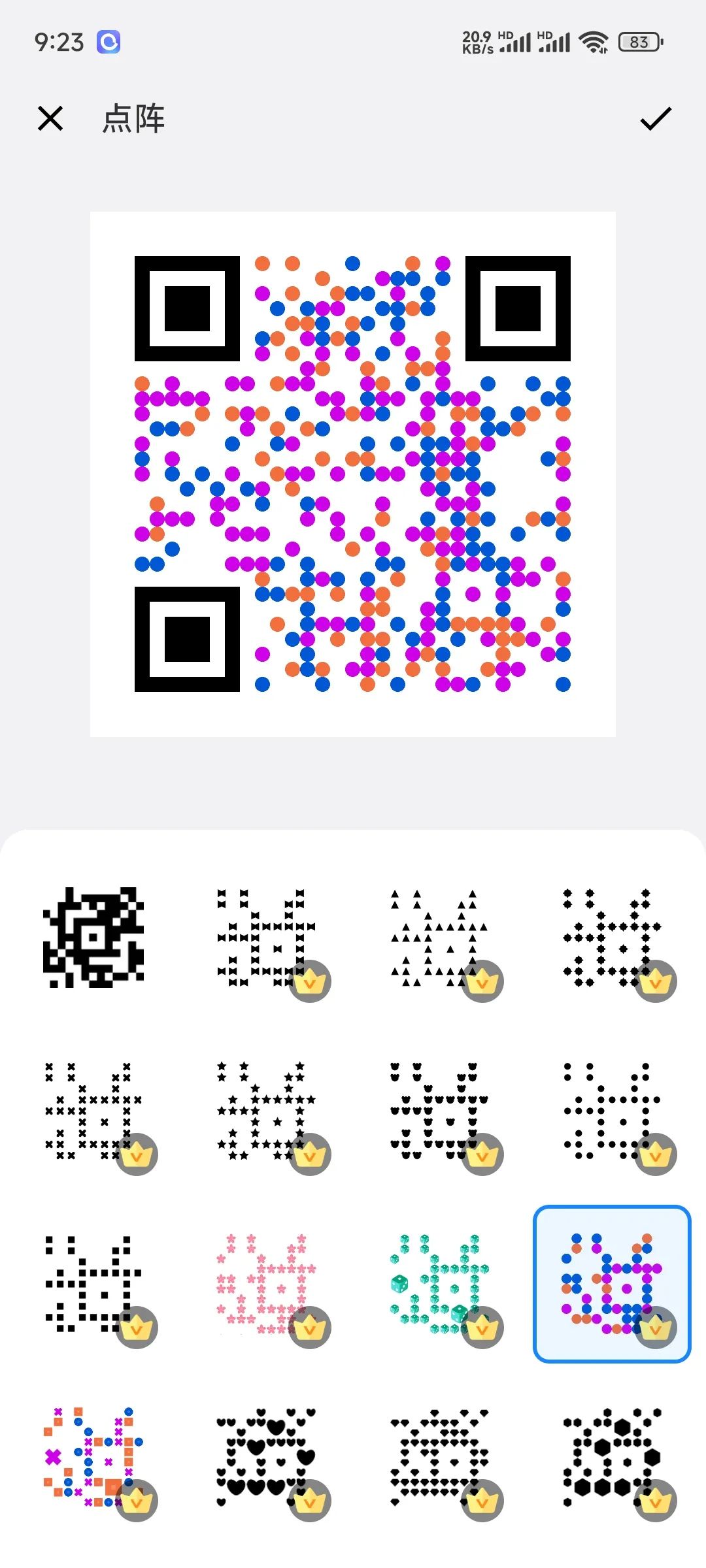Pick the bear head dot pattern

(x=439, y=1110)
